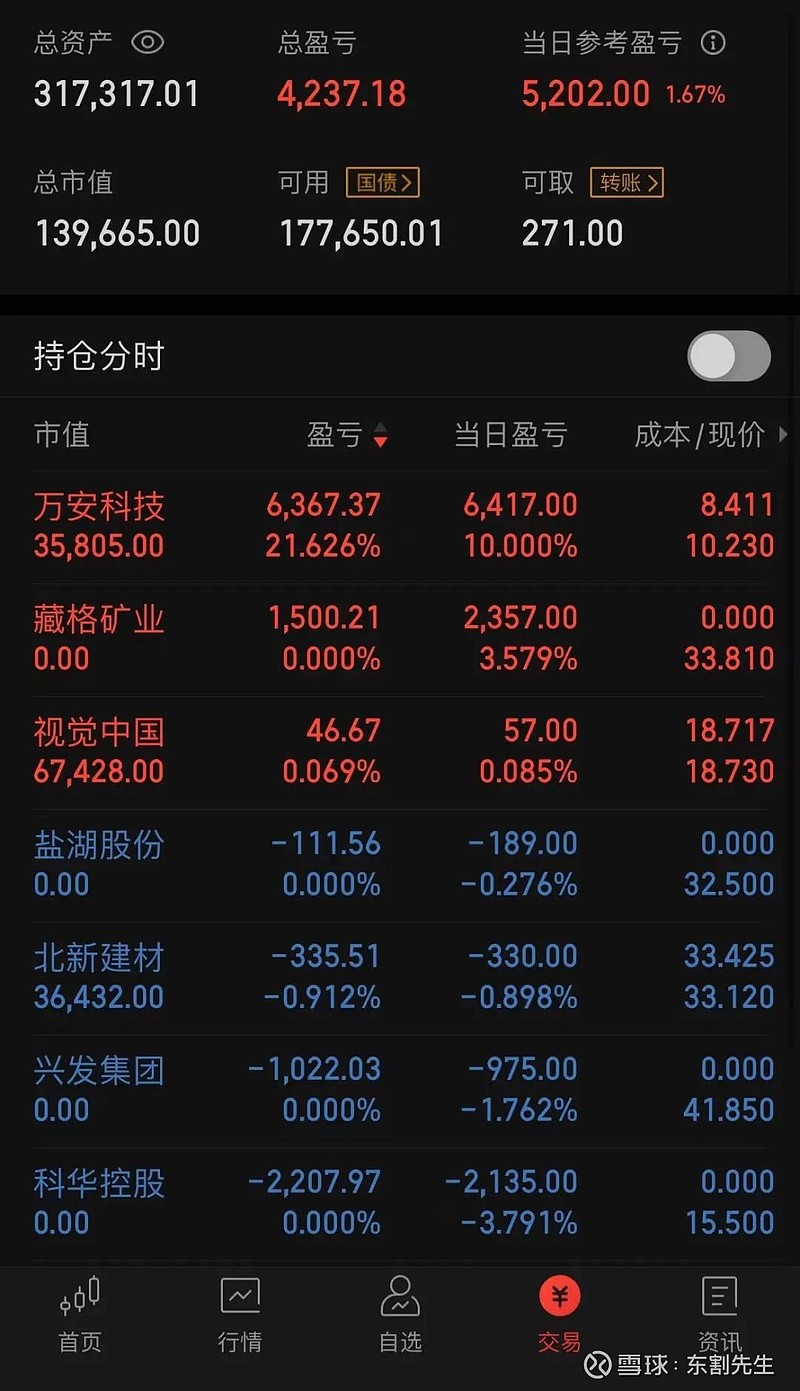Toggle the 持仓分时 switch
The width and height of the screenshot is (800, 1391).
click(729, 356)
